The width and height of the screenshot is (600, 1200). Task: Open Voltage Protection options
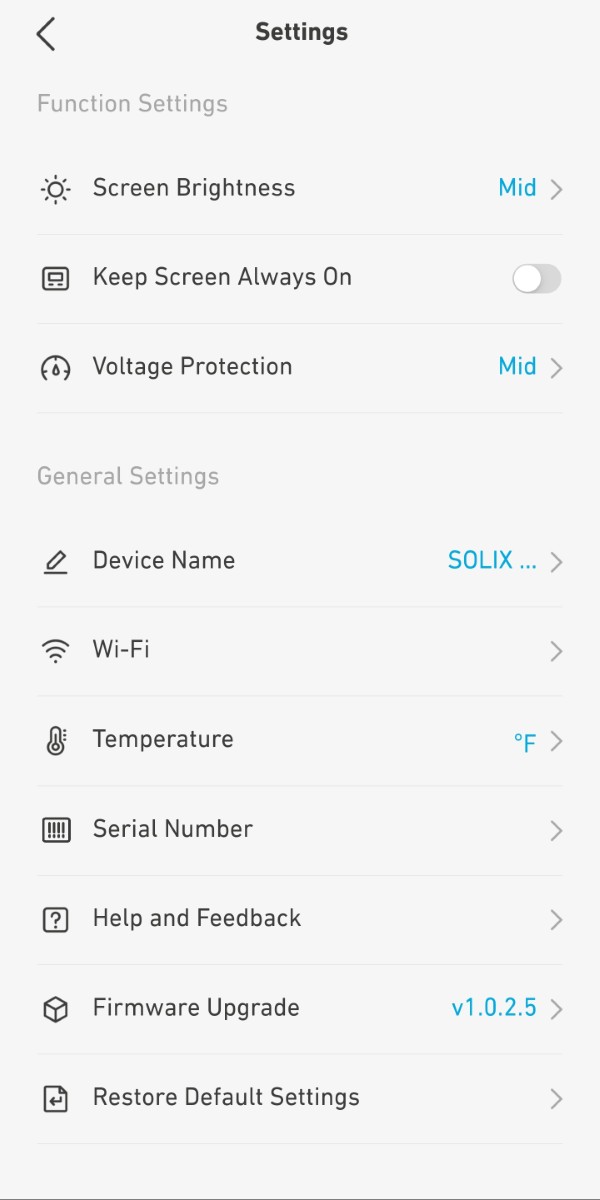(x=300, y=368)
